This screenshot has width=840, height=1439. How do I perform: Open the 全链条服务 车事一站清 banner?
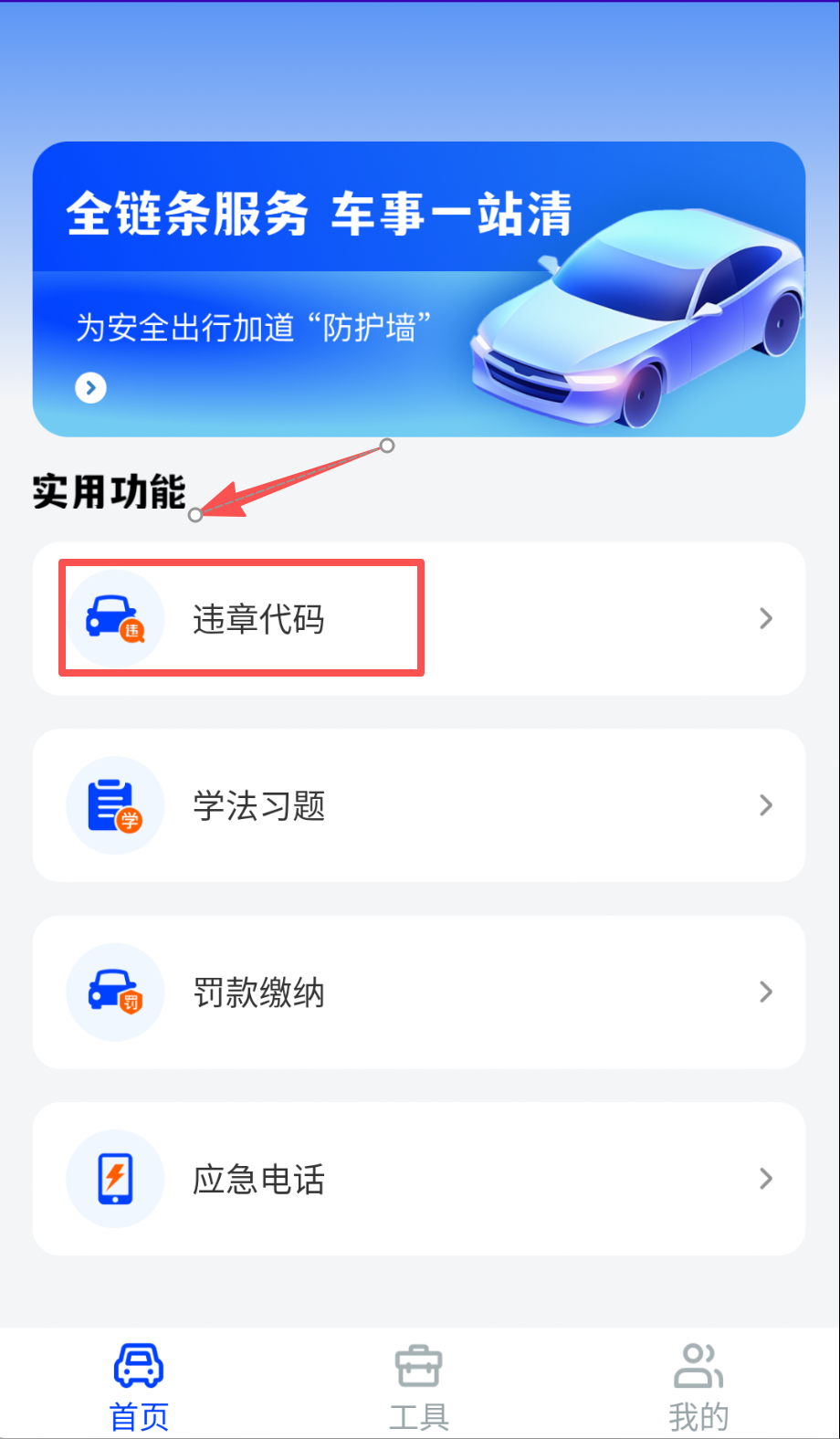tap(418, 289)
